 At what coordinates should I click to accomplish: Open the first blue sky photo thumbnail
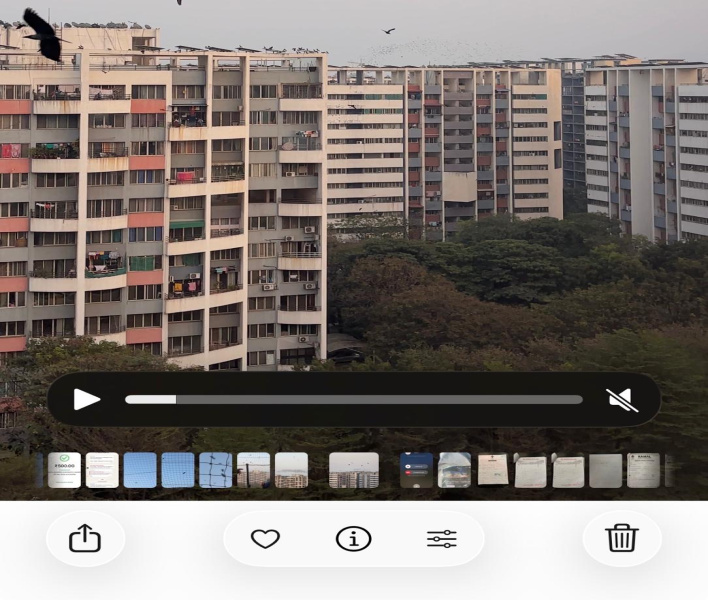[140, 470]
